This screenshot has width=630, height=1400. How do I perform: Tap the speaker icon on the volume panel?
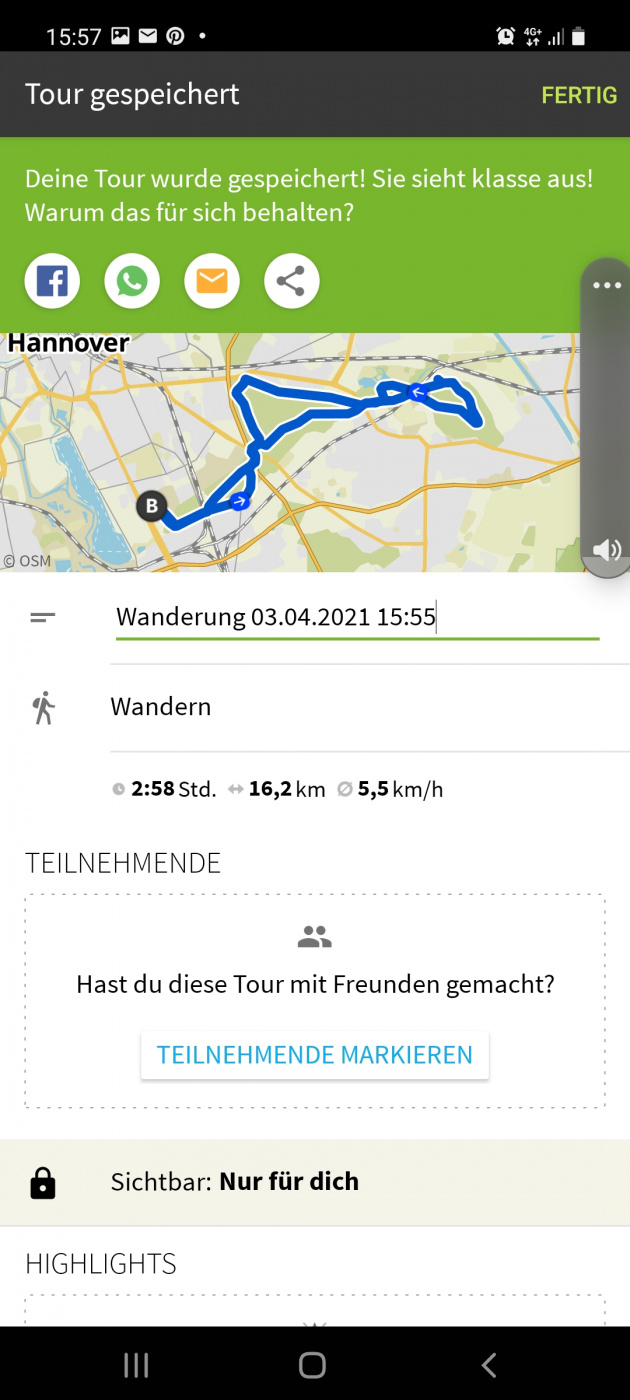[606, 549]
